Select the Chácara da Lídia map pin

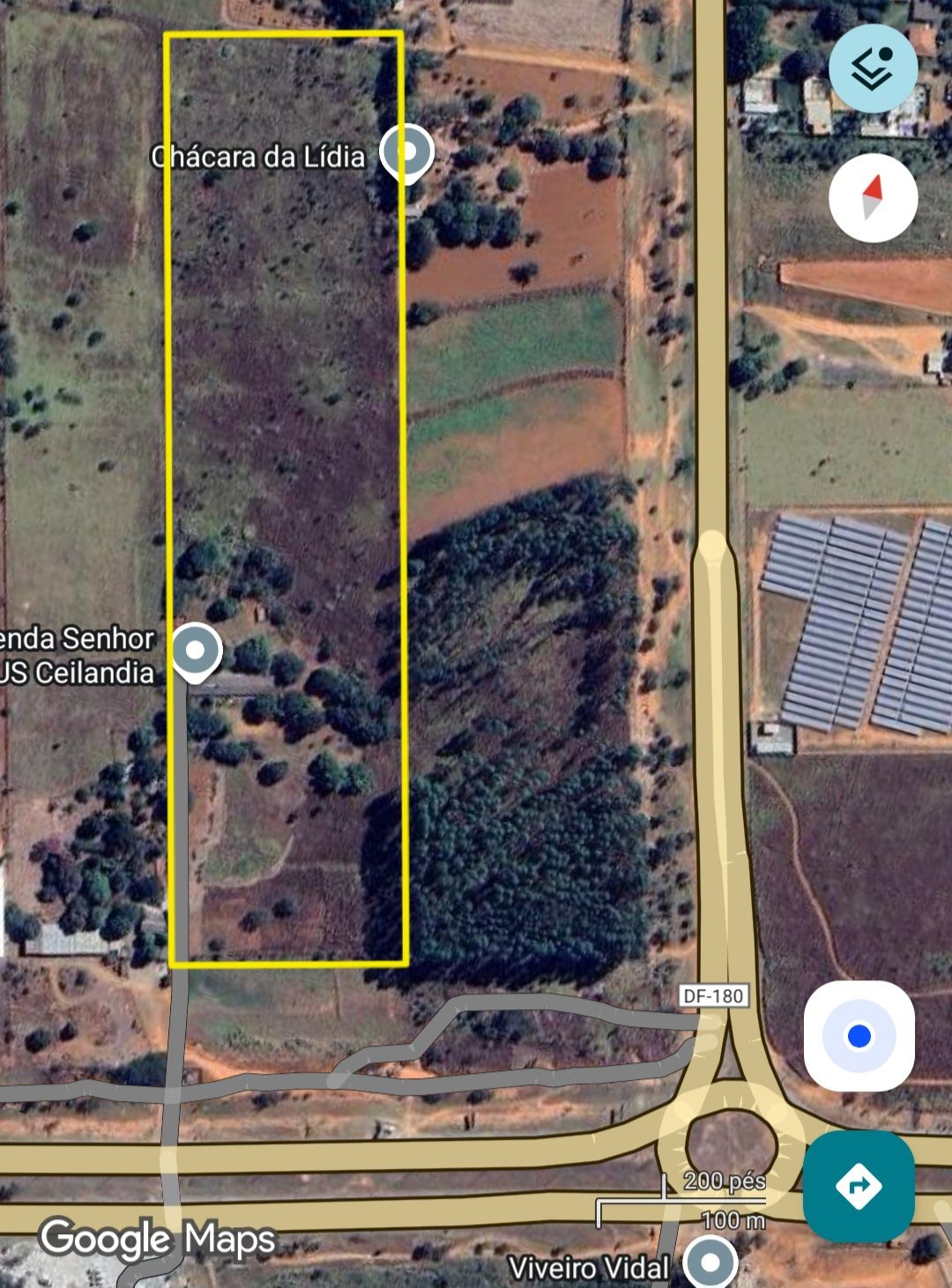(405, 152)
